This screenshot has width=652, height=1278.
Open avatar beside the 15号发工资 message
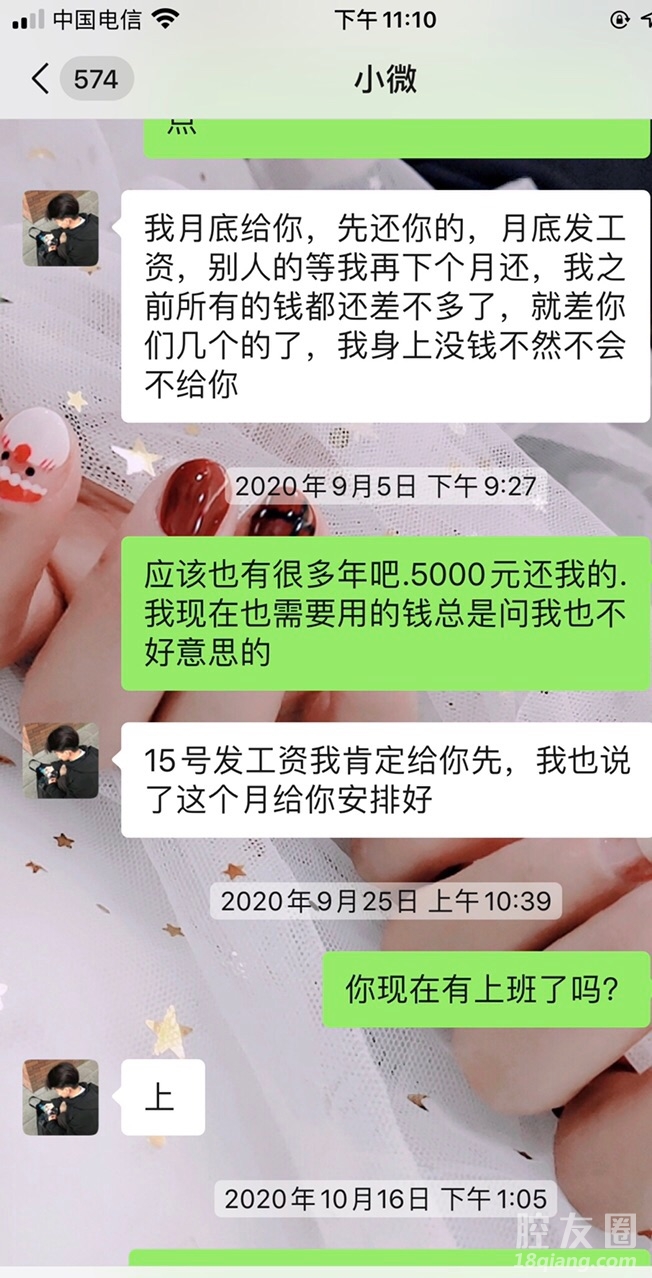tap(61, 760)
